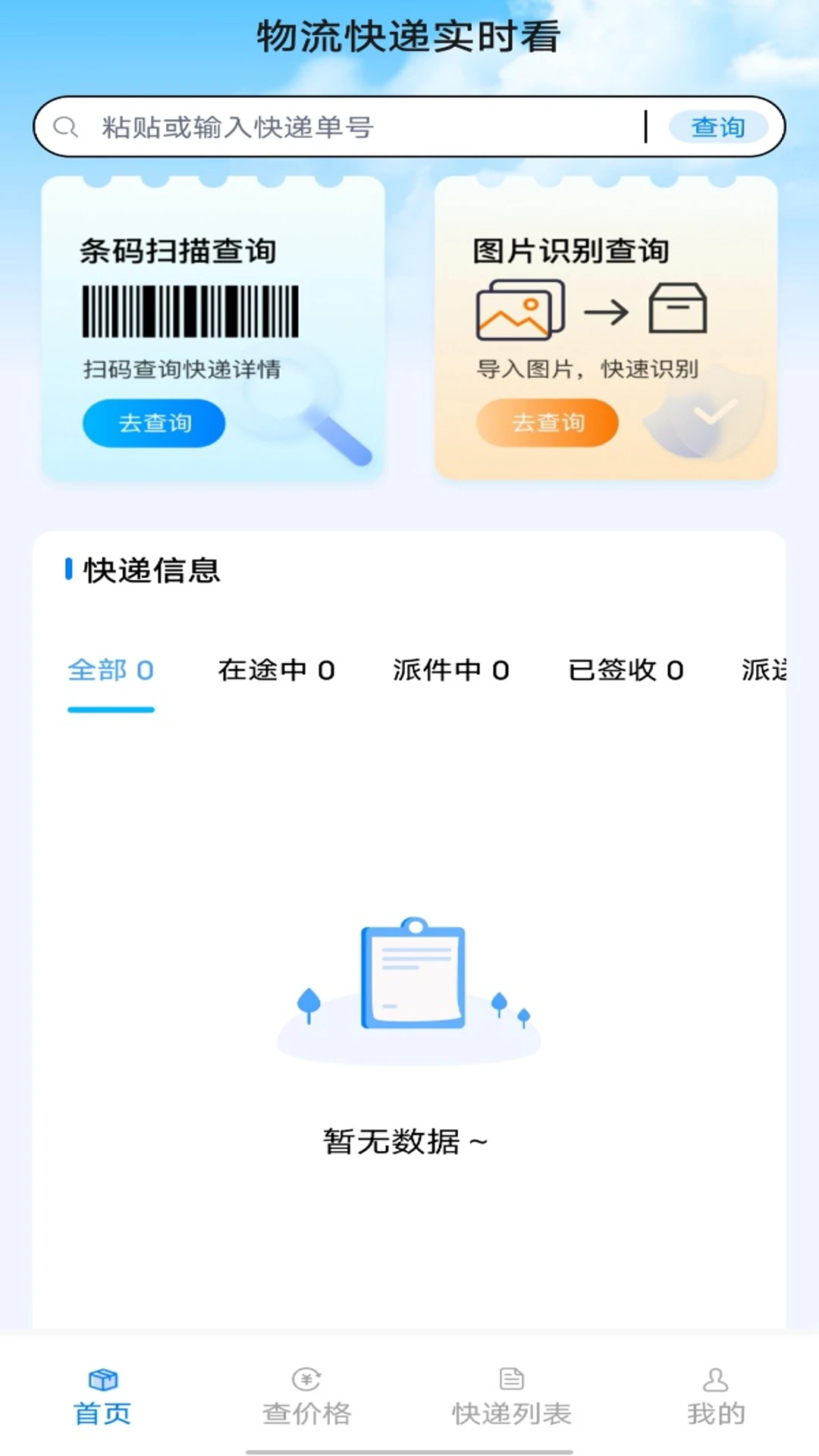Select the 全部 tab

[x=111, y=670]
